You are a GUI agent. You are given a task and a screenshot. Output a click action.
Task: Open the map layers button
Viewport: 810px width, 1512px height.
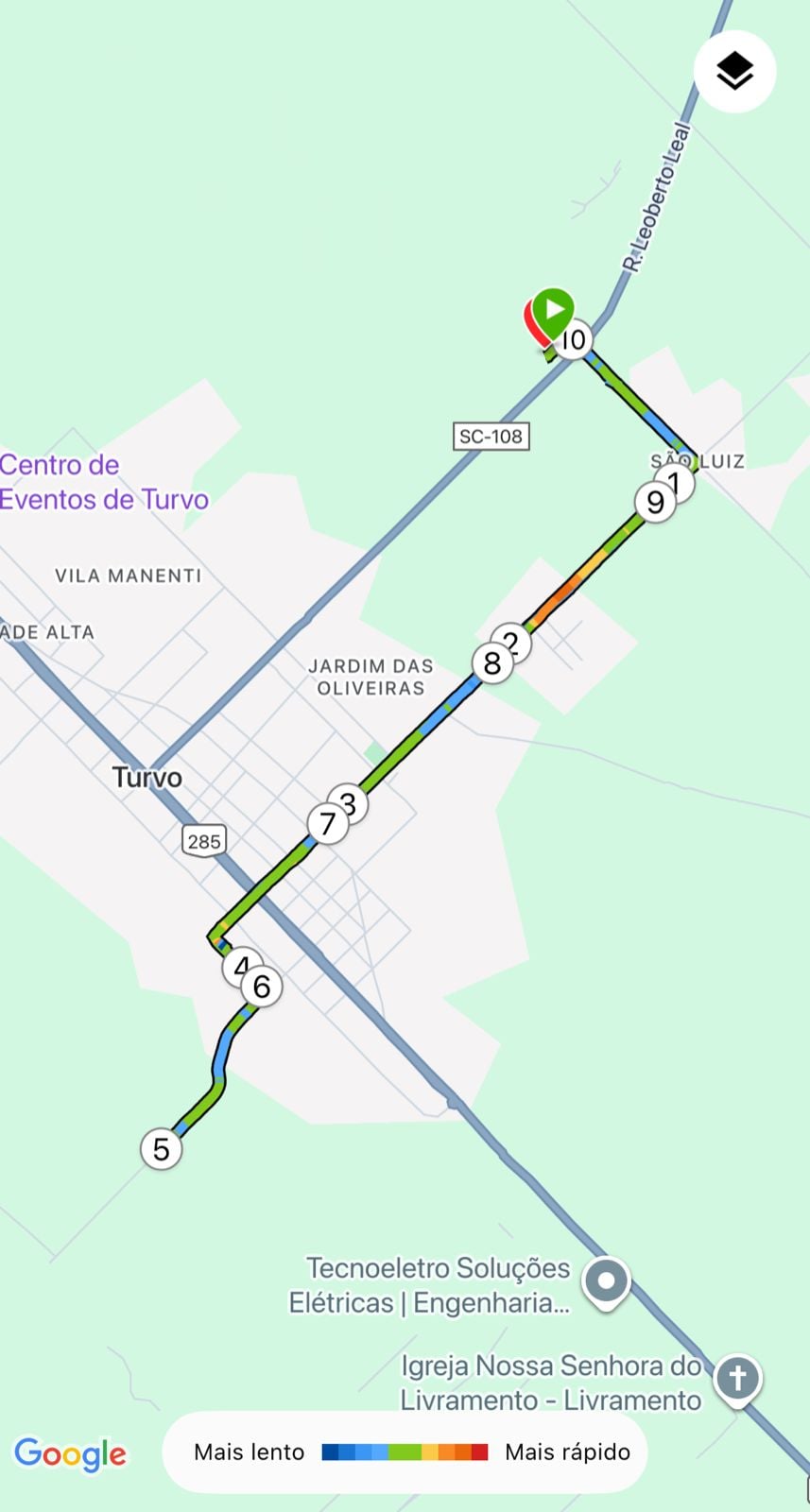(734, 72)
